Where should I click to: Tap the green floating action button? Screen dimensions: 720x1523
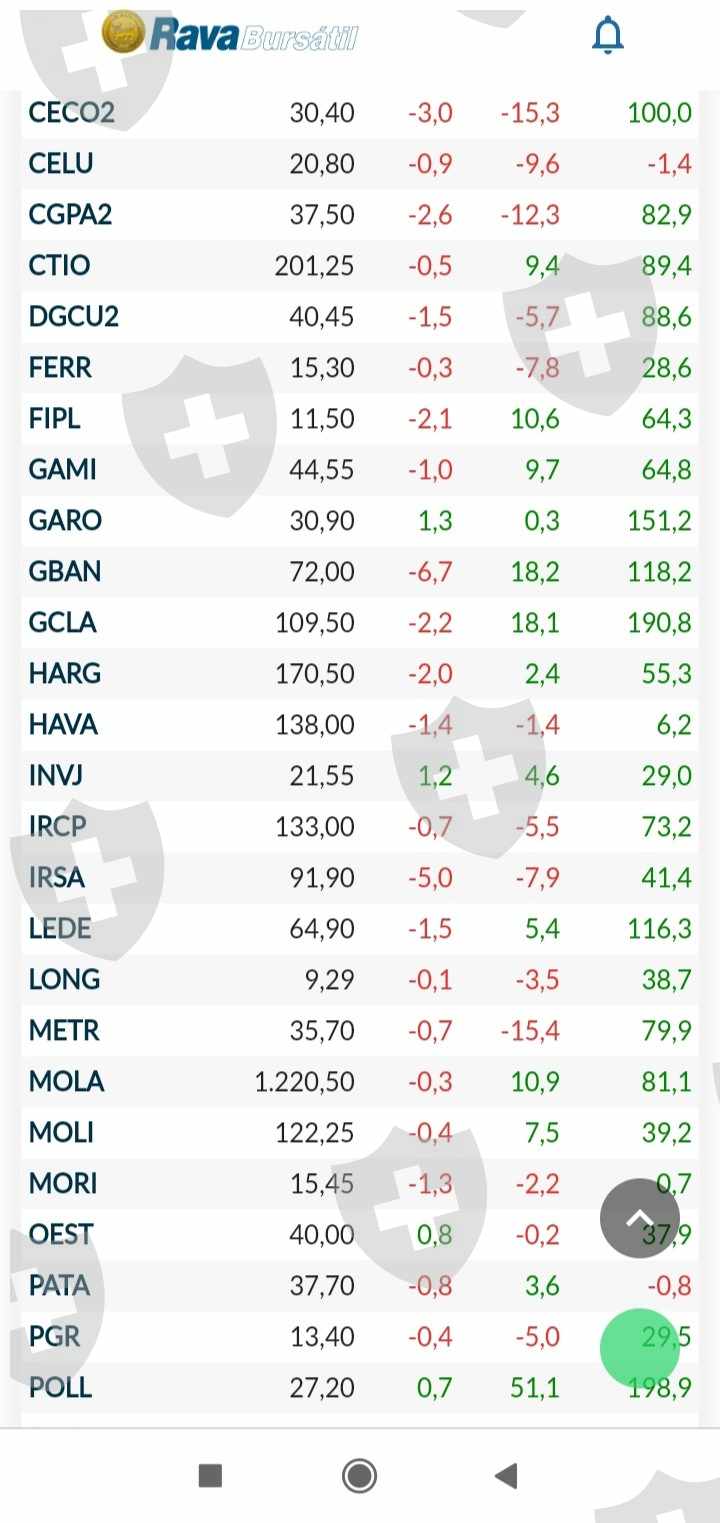click(x=640, y=1348)
